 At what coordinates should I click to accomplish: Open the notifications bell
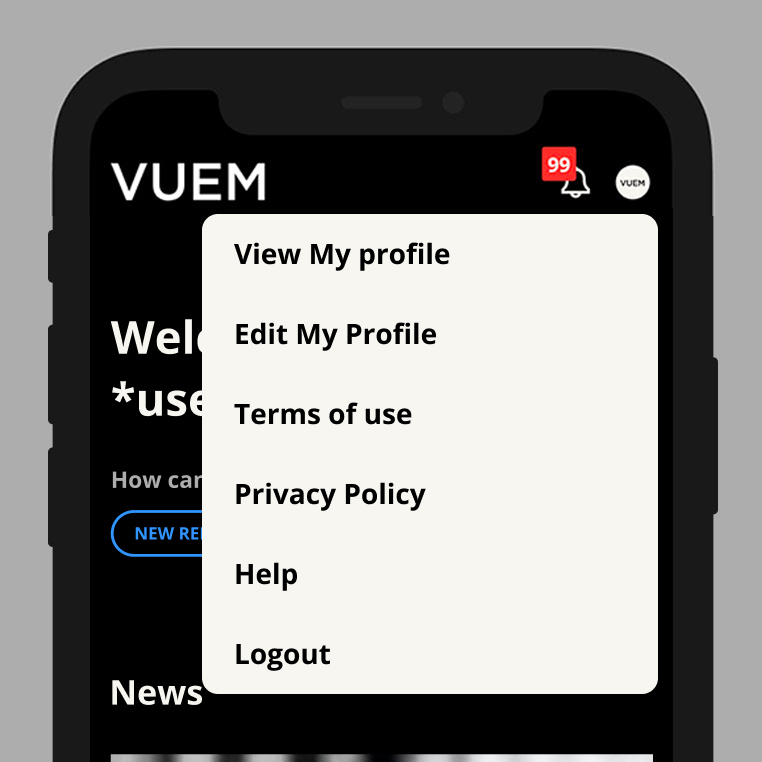pos(574,182)
